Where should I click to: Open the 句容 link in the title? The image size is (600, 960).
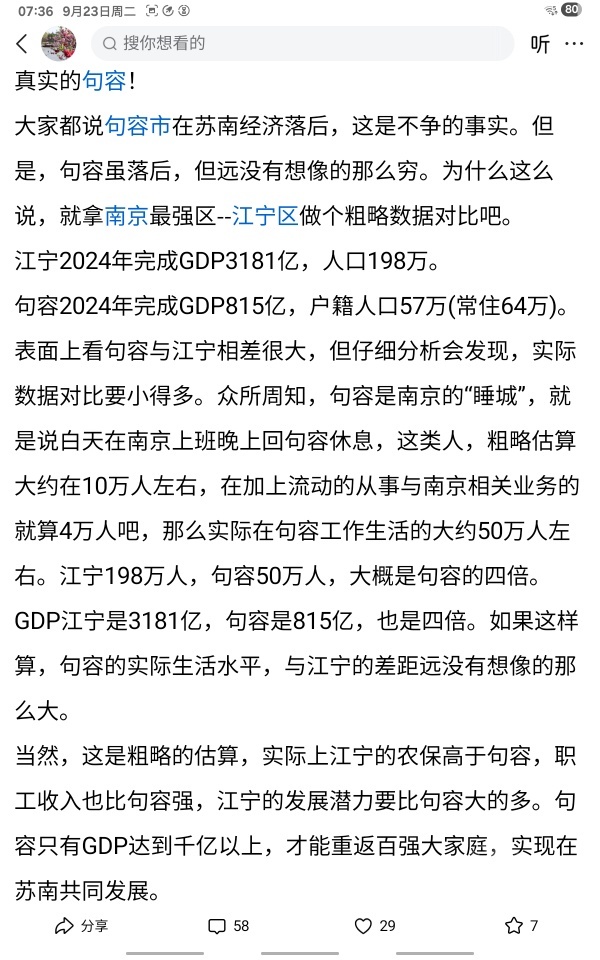coord(104,81)
